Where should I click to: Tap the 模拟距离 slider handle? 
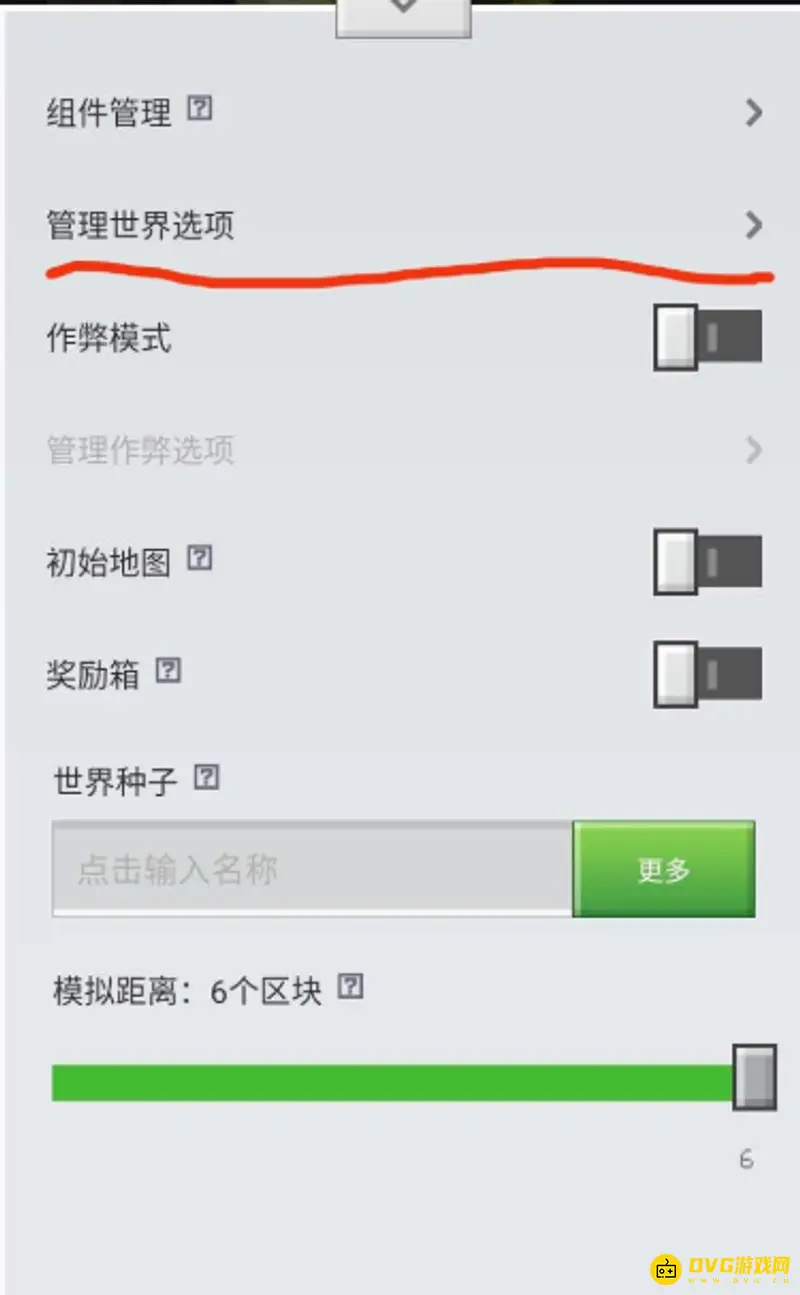coord(754,1077)
